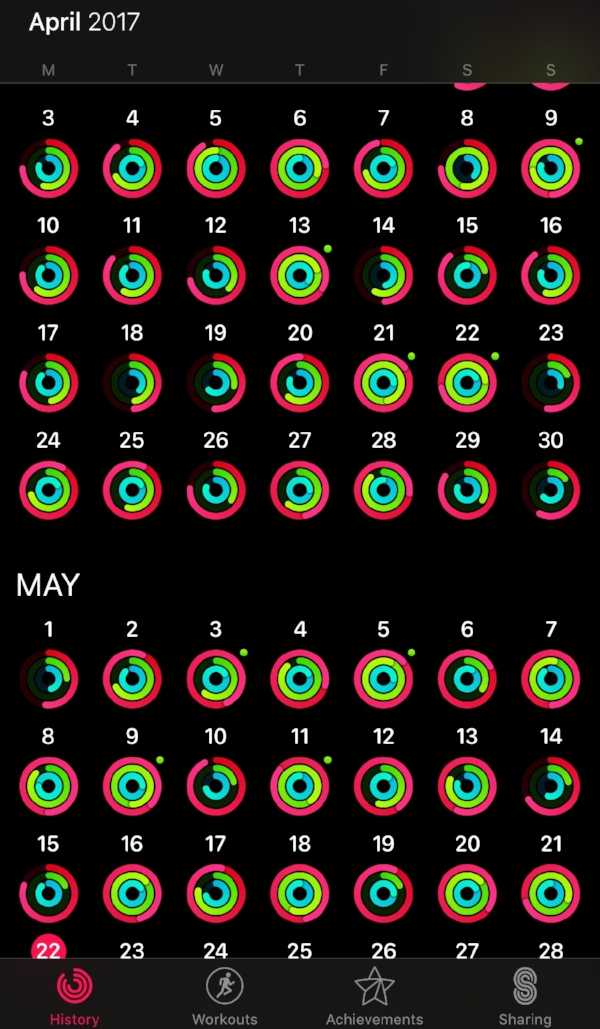Select the History tab
The image size is (600, 1029).
tap(74, 996)
